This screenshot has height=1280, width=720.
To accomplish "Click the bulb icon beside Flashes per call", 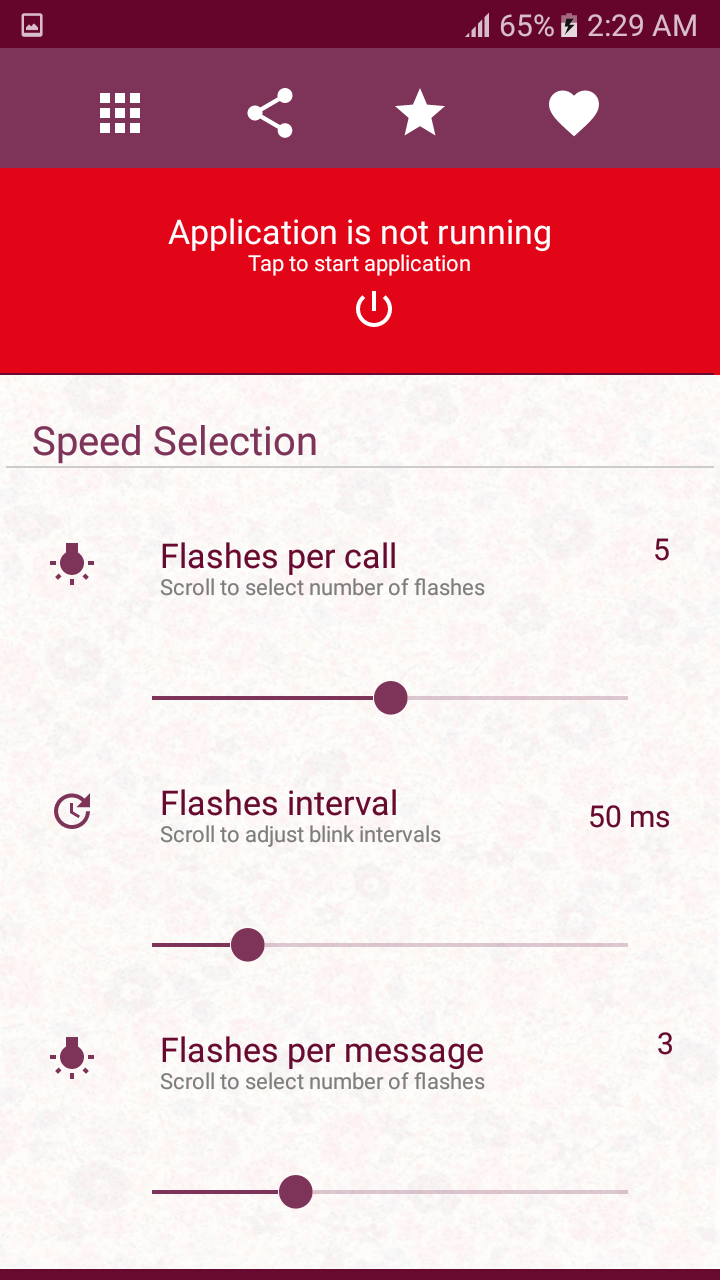I will (x=71, y=563).
